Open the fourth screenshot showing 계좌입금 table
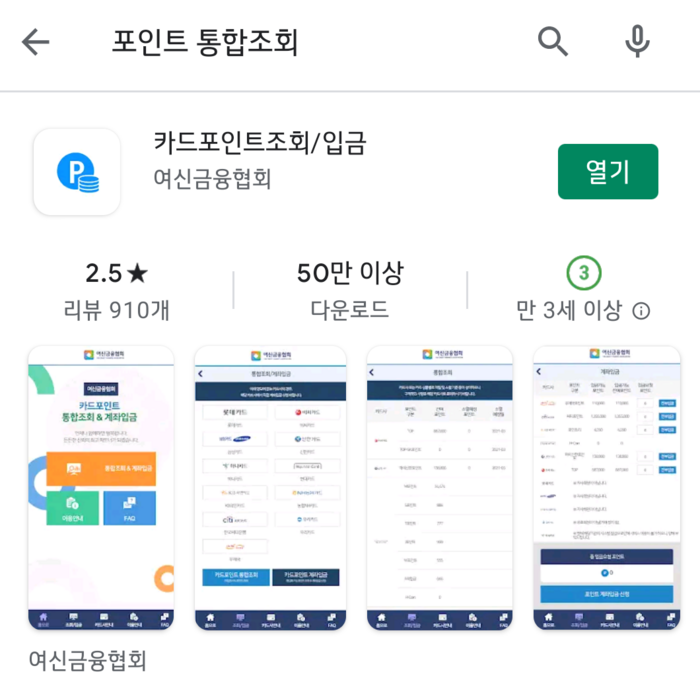The image size is (700, 699). (x=607, y=488)
